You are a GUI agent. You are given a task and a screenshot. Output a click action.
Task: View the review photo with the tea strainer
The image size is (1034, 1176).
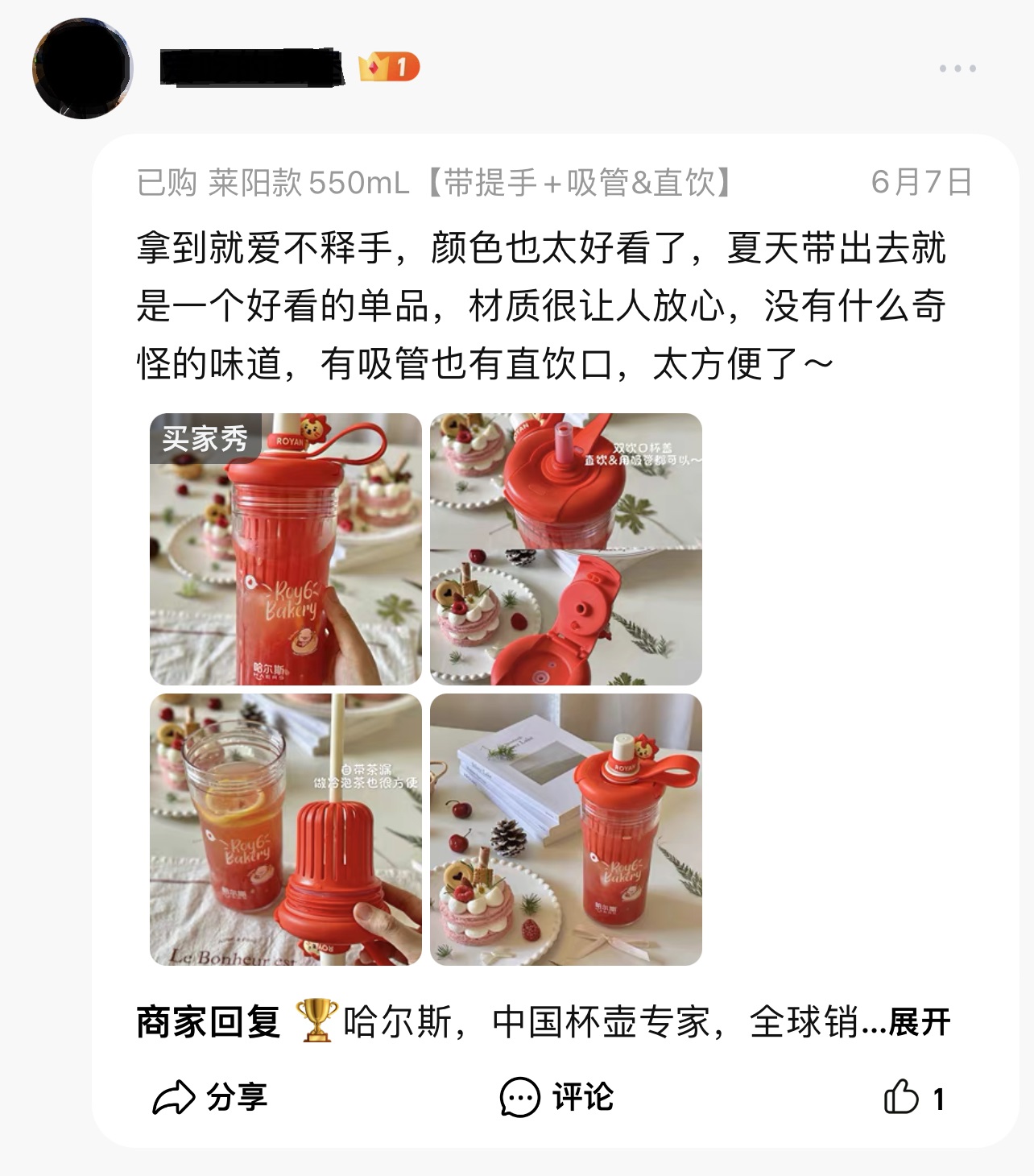(x=286, y=830)
